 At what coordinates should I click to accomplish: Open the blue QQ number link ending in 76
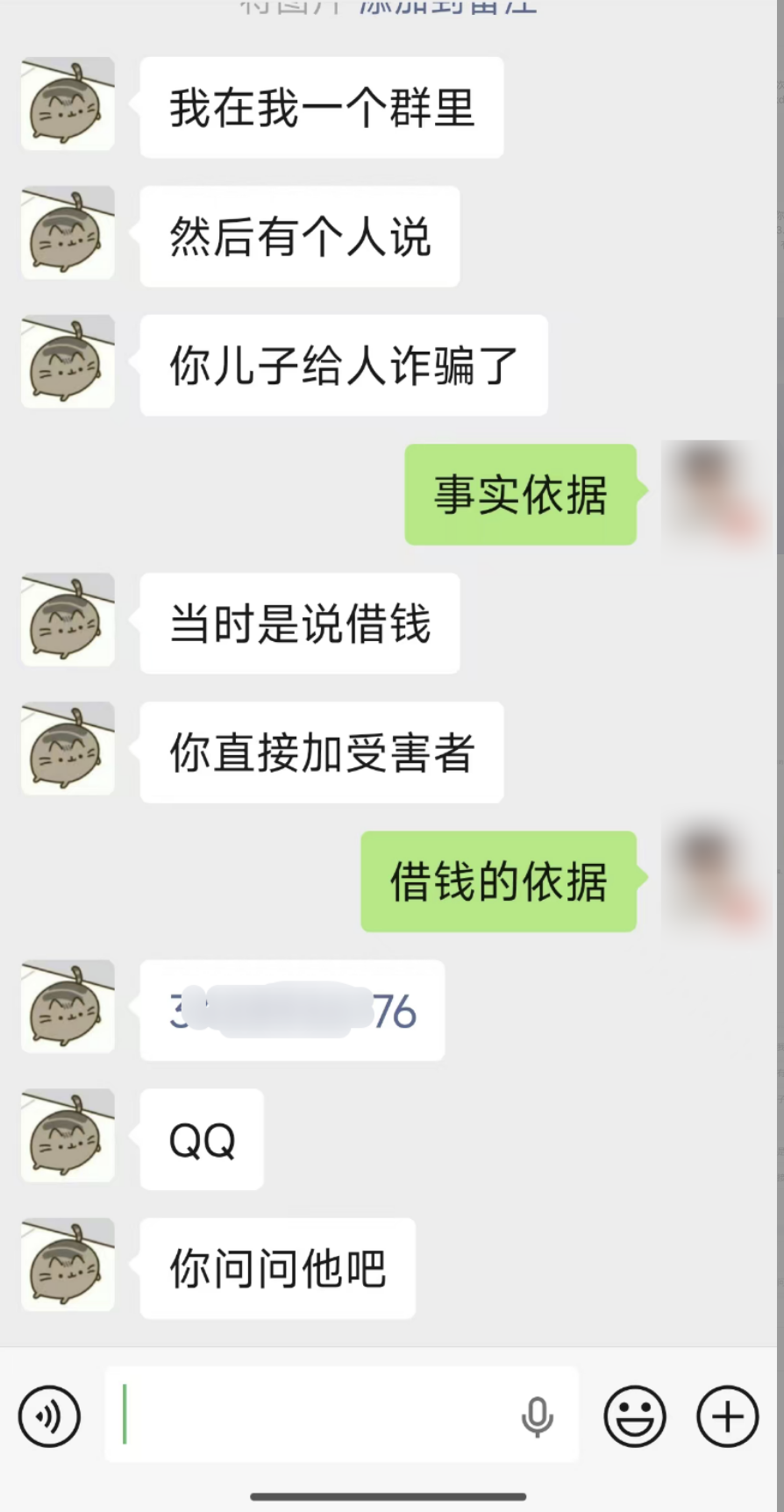pos(292,1011)
